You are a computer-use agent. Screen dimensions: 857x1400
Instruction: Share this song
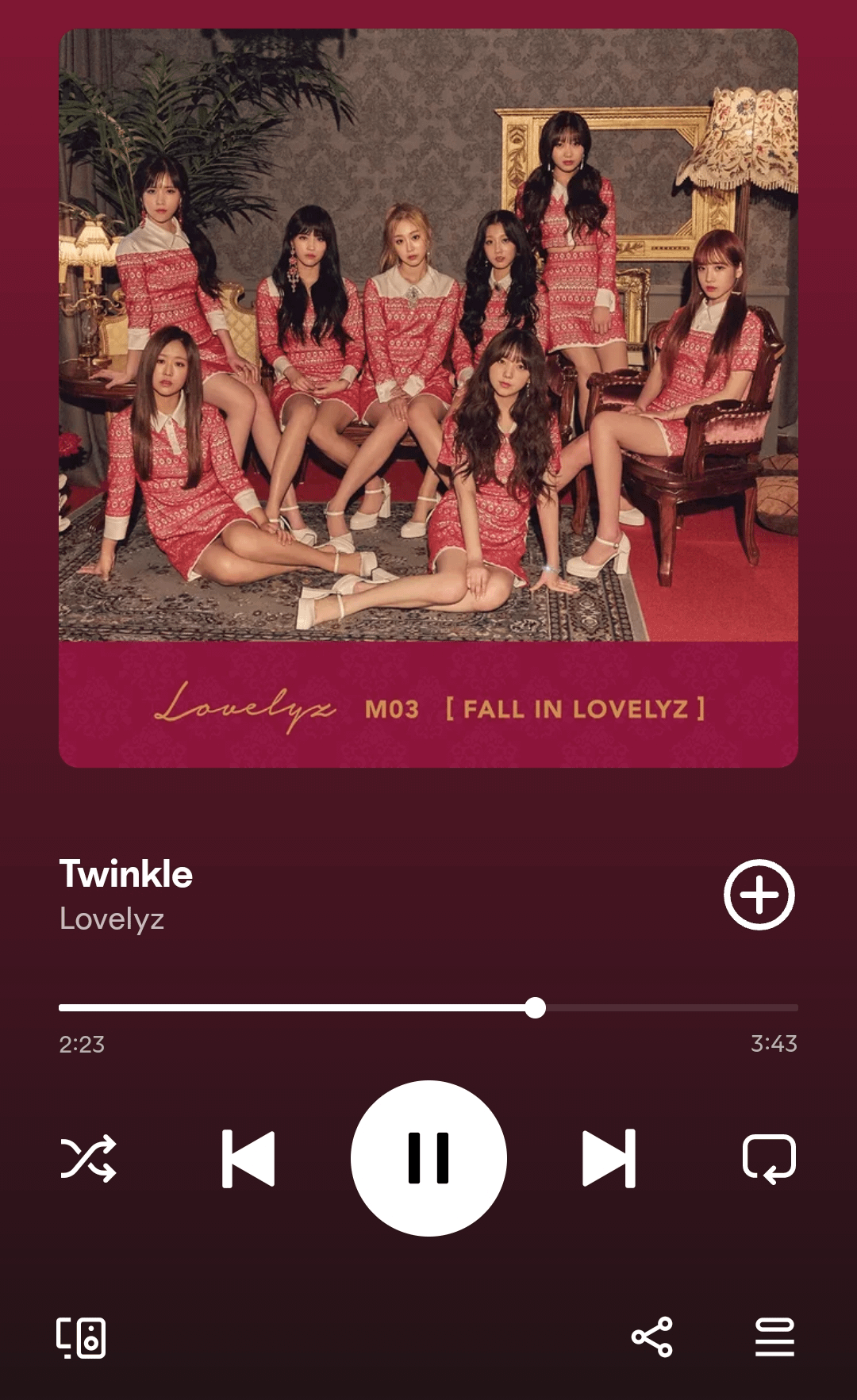pyautogui.click(x=652, y=1337)
